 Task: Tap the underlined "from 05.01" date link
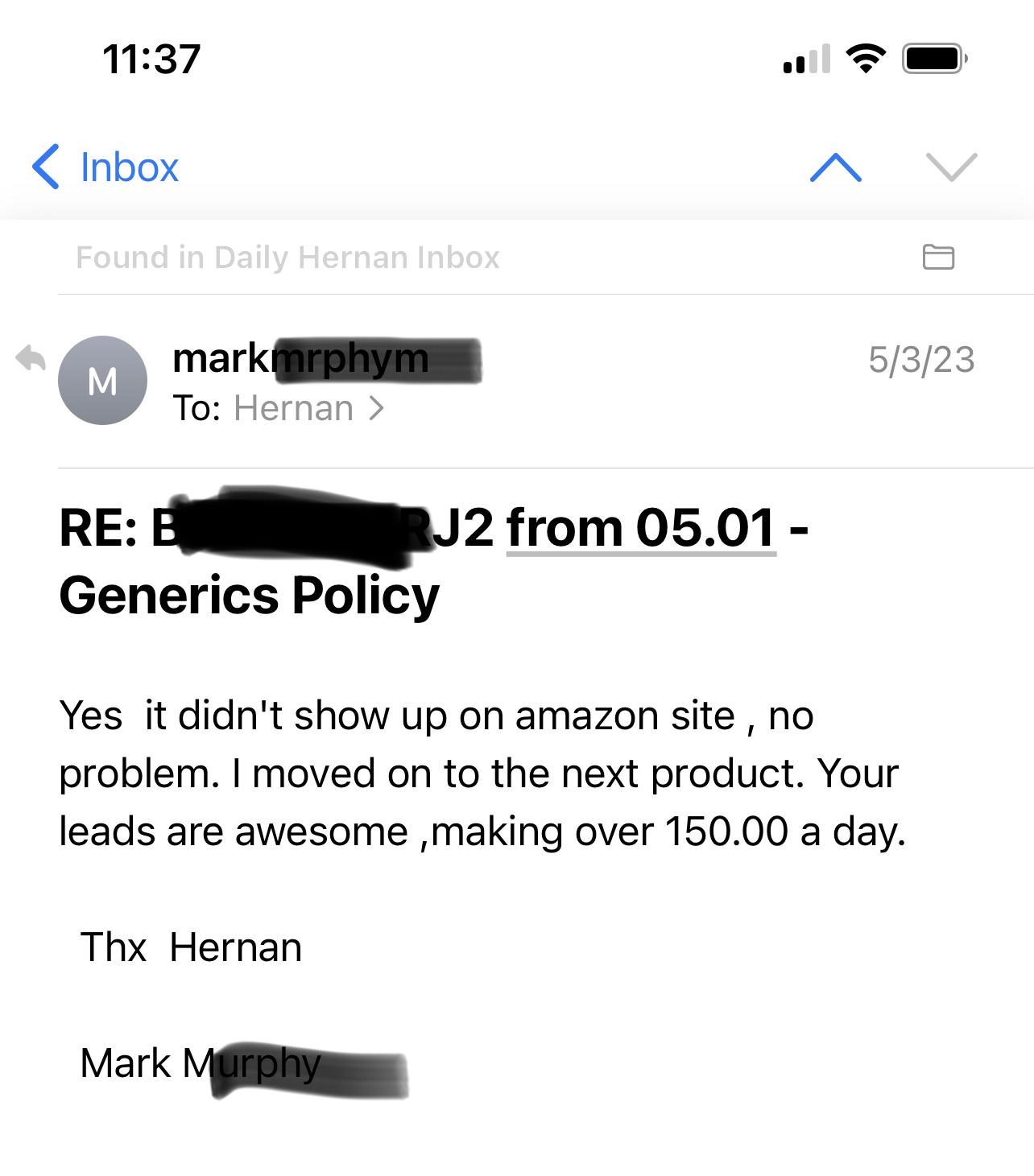point(640,528)
